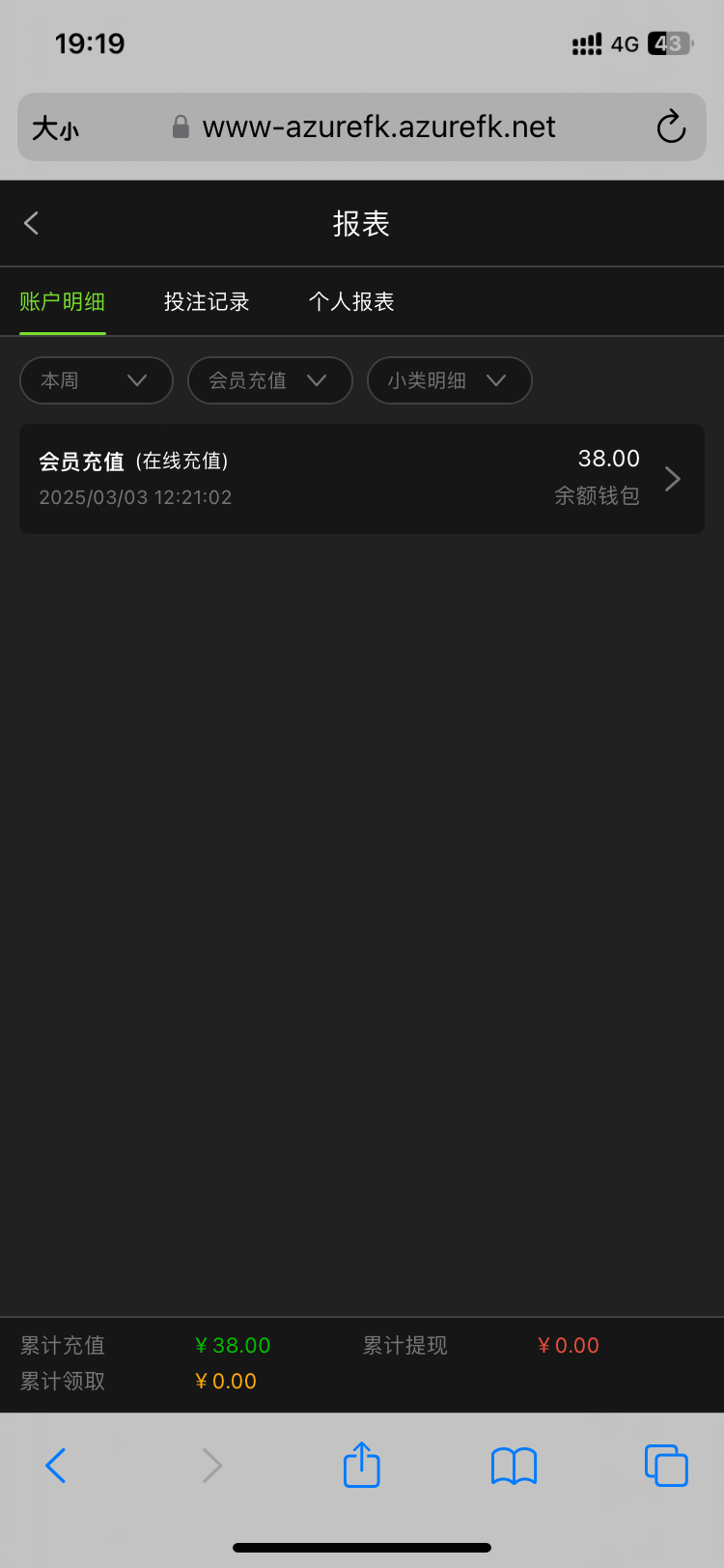Navigate back using Safari's back arrow

click(x=56, y=1465)
